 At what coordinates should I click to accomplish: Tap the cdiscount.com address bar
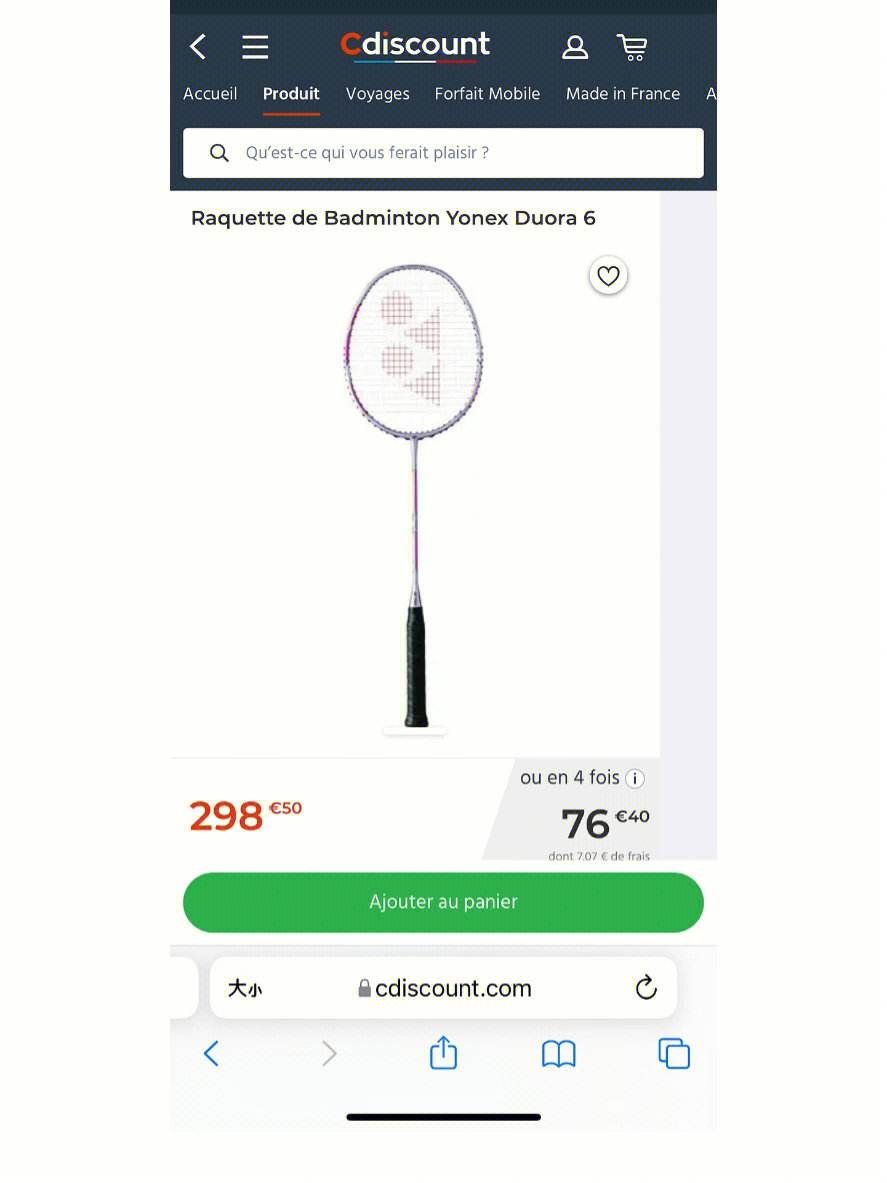(445, 989)
